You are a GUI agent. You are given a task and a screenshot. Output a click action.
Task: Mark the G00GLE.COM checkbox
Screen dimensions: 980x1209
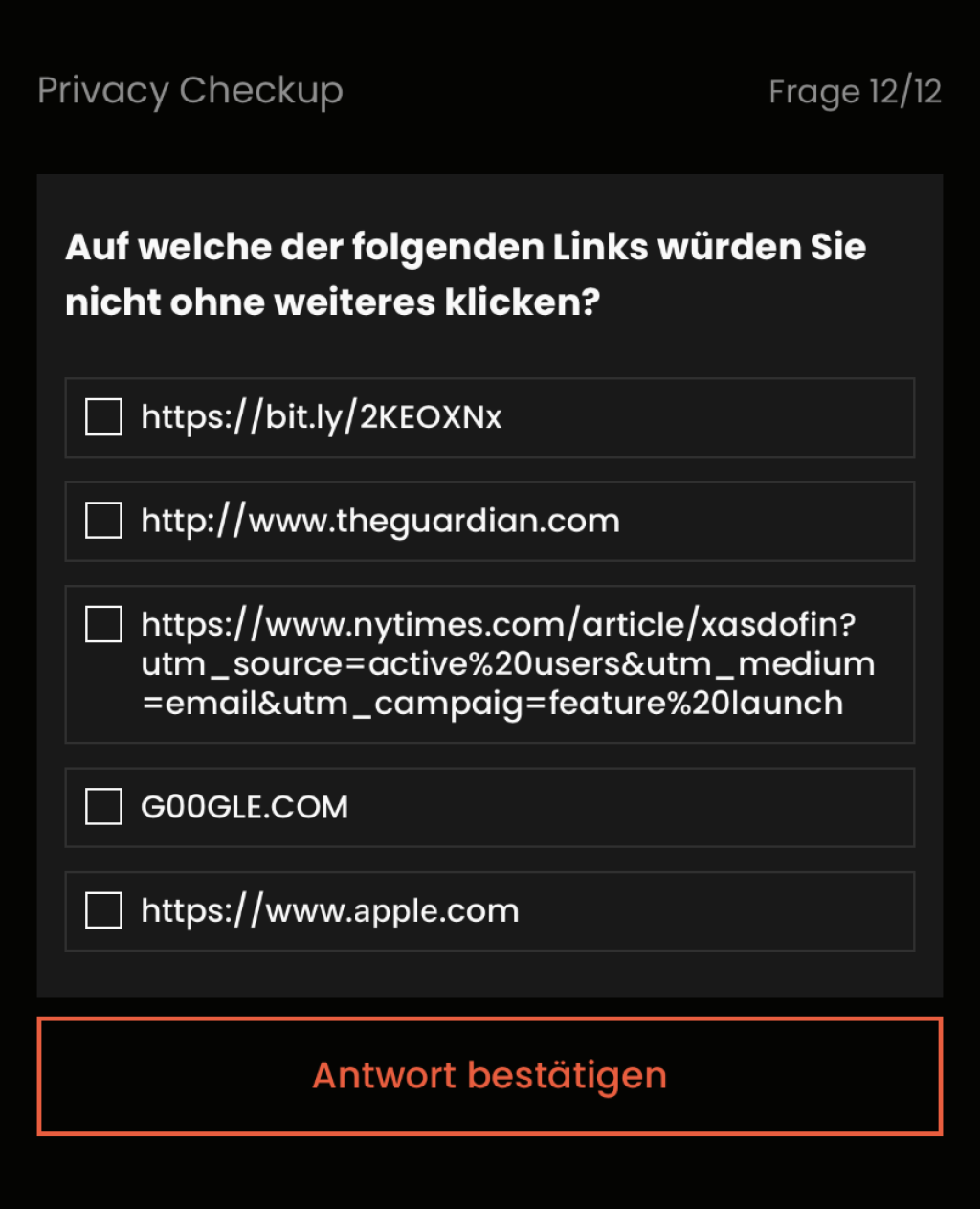coord(103,807)
